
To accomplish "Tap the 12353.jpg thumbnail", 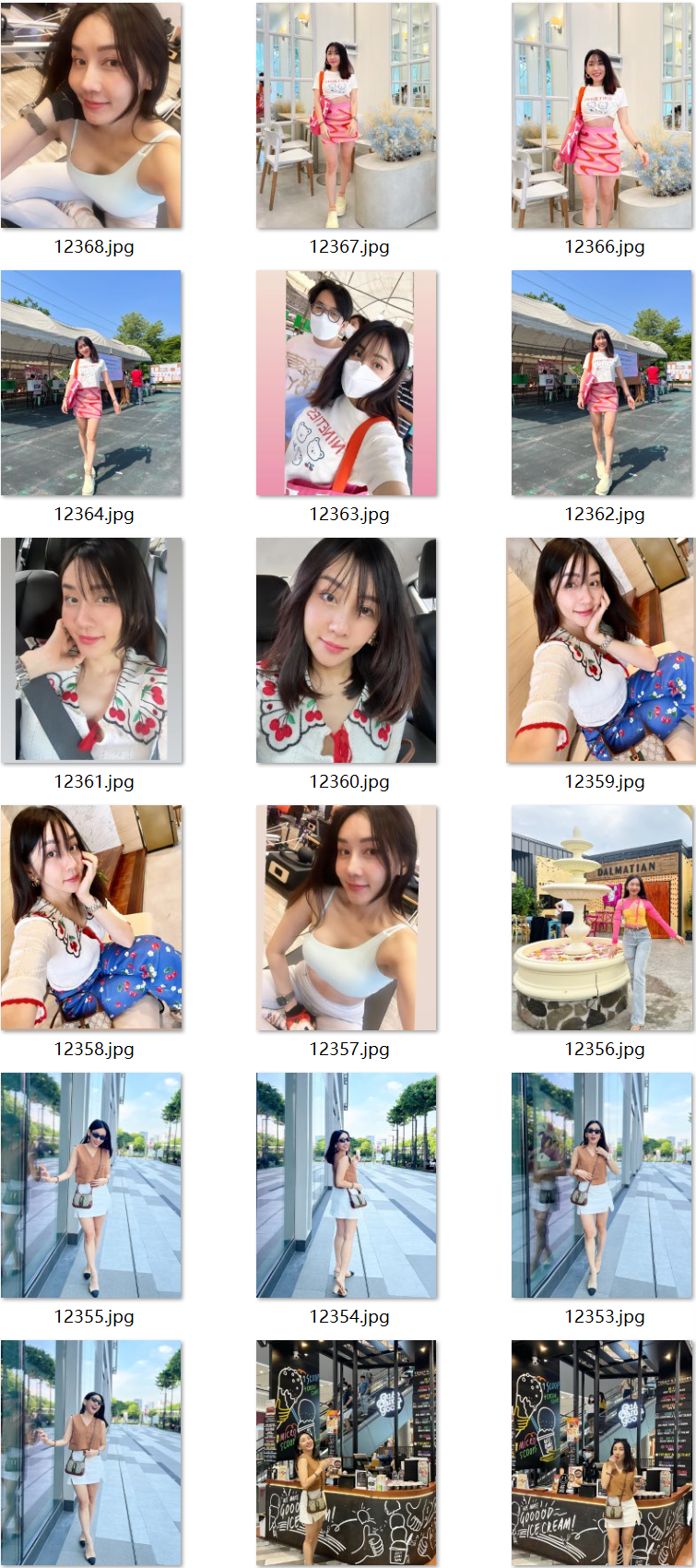I will 602,1185.
